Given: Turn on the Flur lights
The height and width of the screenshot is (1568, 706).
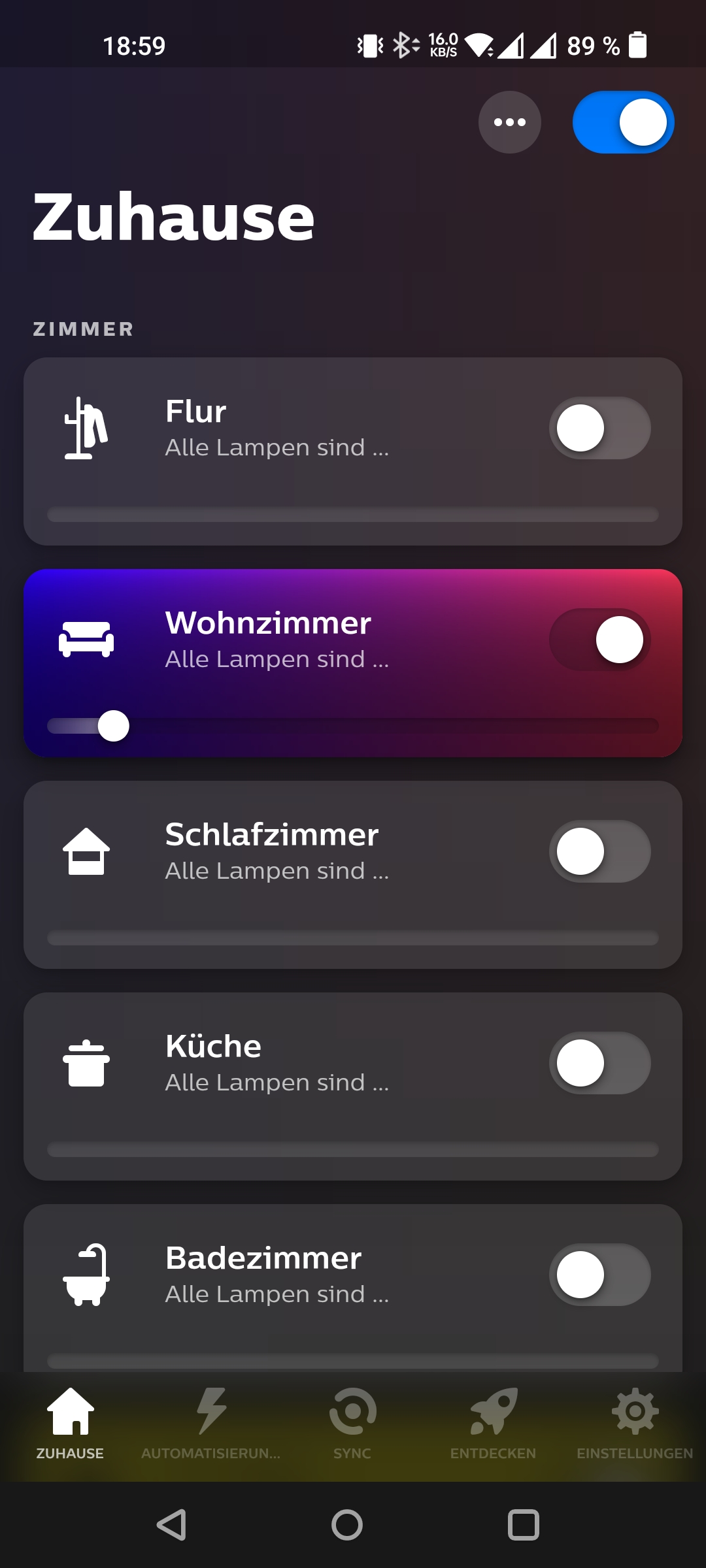Looking at the screenshot, I should (599, 428).
